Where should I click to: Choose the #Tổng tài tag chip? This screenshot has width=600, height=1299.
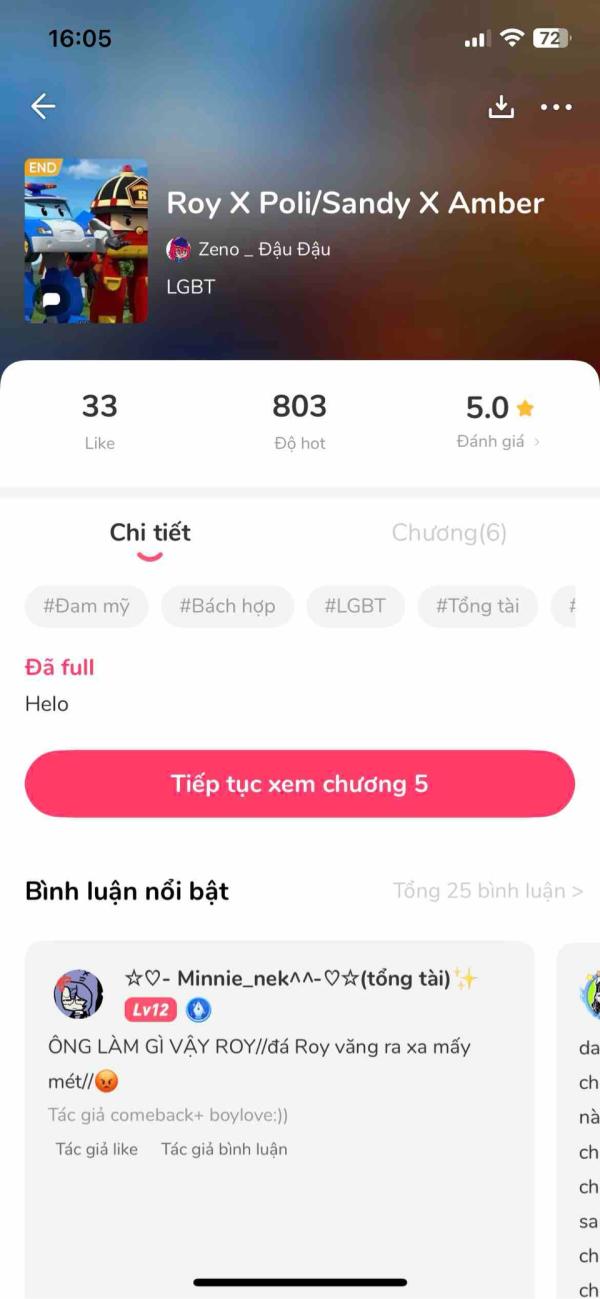click(477, 606)
